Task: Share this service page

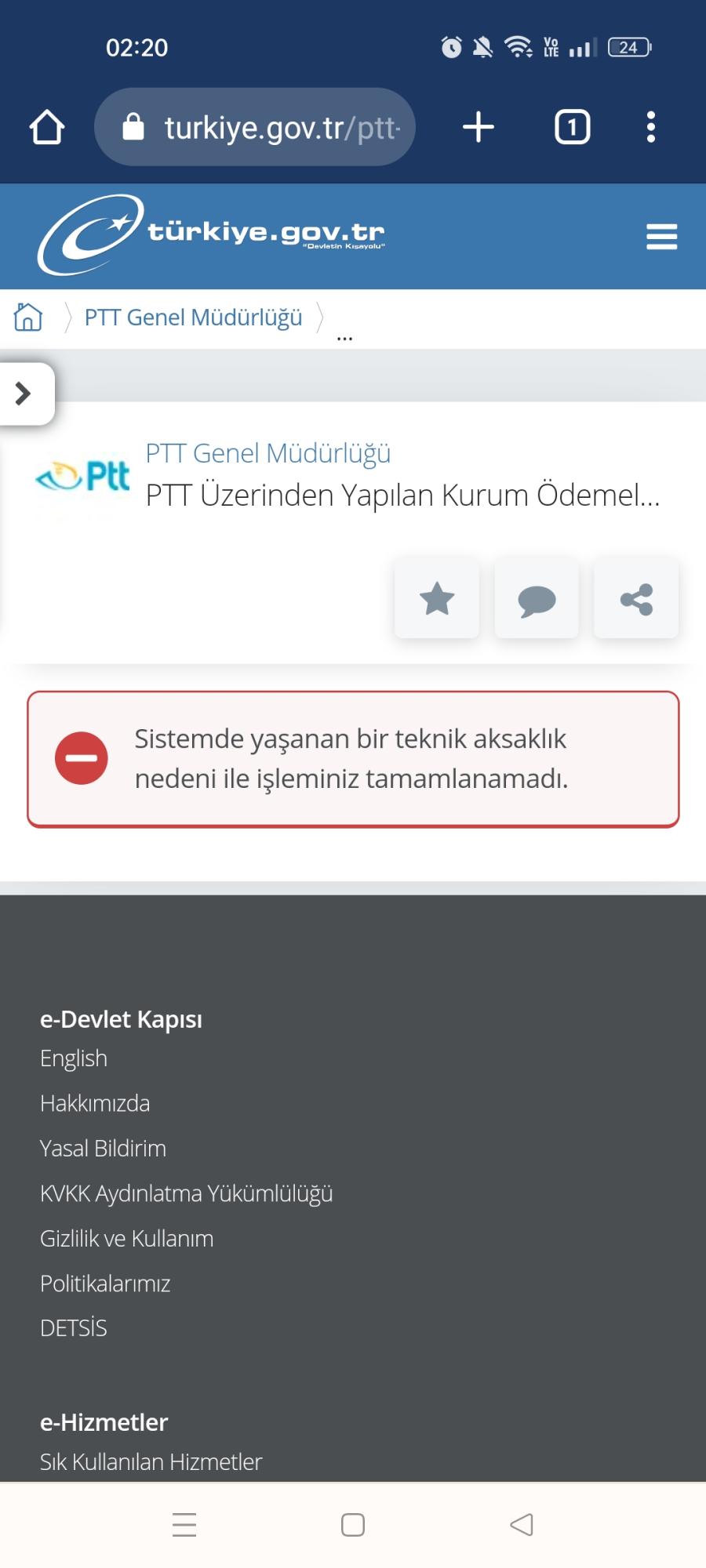Action: click(x=636, y=600)
